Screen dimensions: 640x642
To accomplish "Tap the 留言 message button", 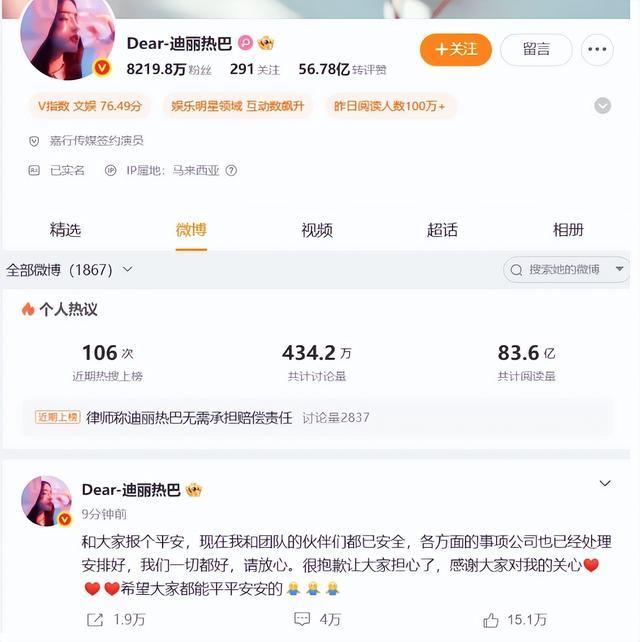I will tap(535, 49).
